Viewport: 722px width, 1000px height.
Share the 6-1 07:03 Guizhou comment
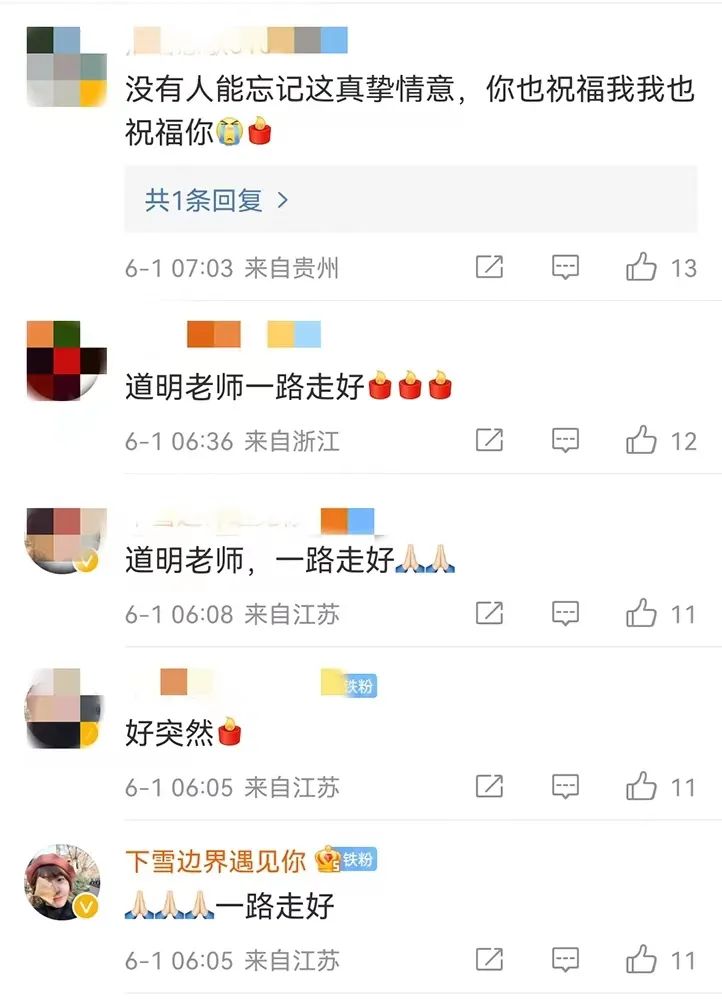(489, 267)
